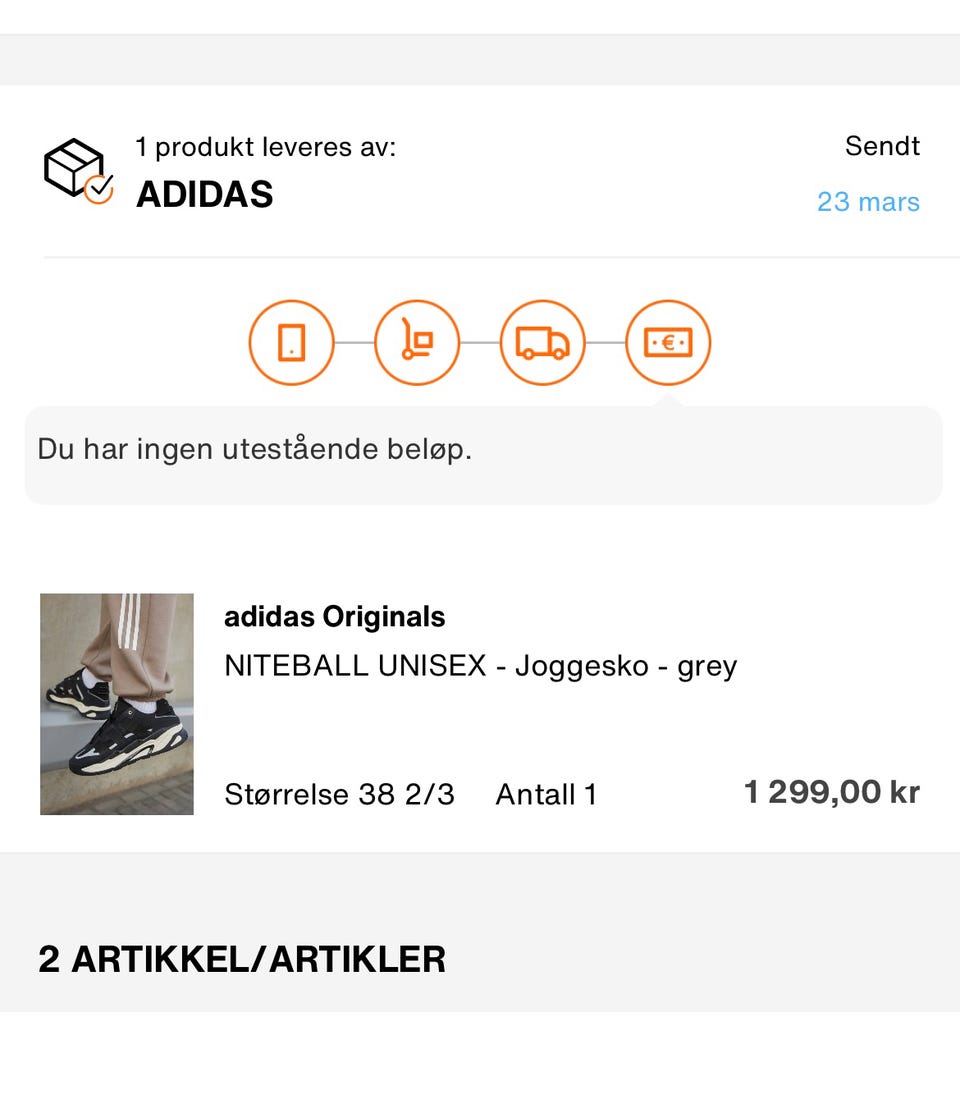The image size is (960, 1109).
Task: Open the 23 mars shipment date link
Action: coord(870,202)
